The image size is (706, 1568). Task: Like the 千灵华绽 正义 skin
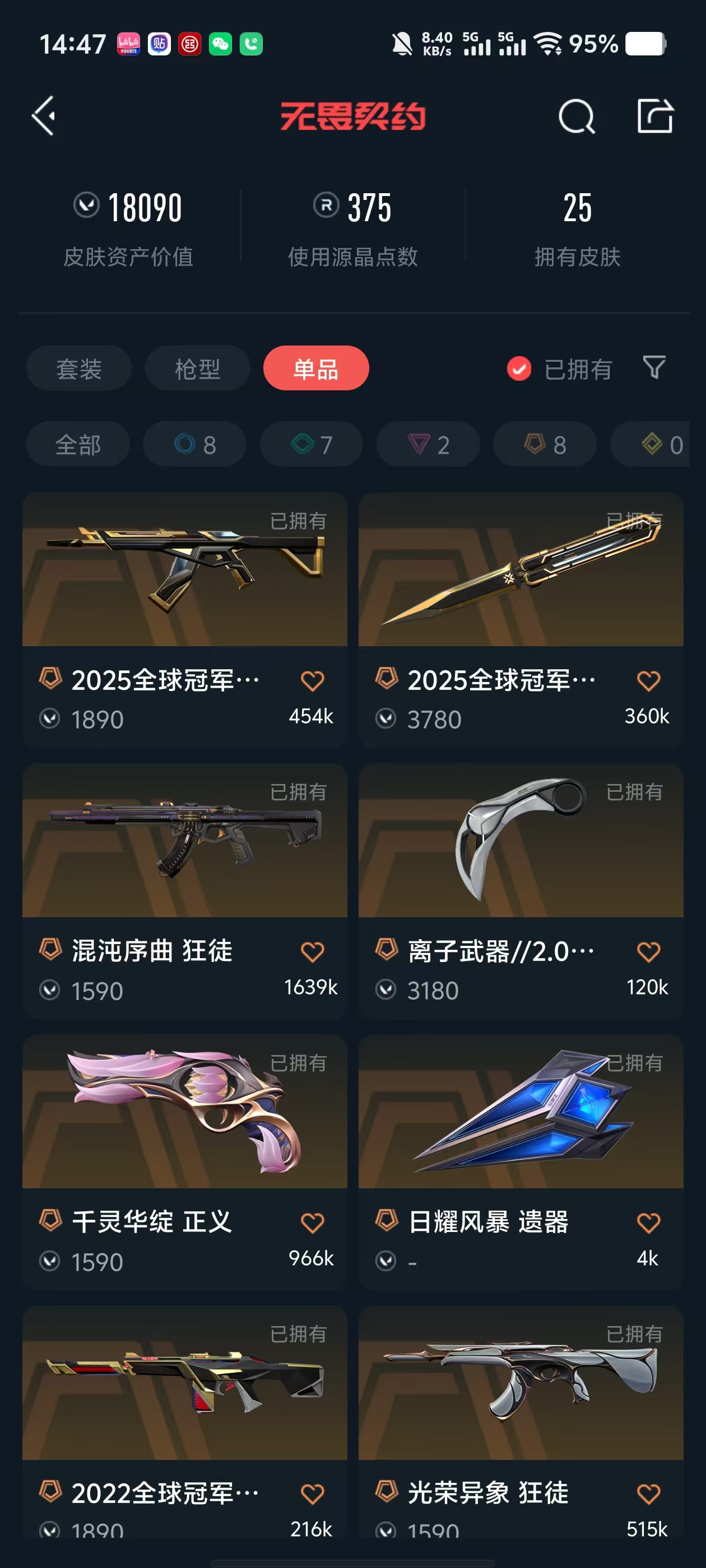point(312,1222)
